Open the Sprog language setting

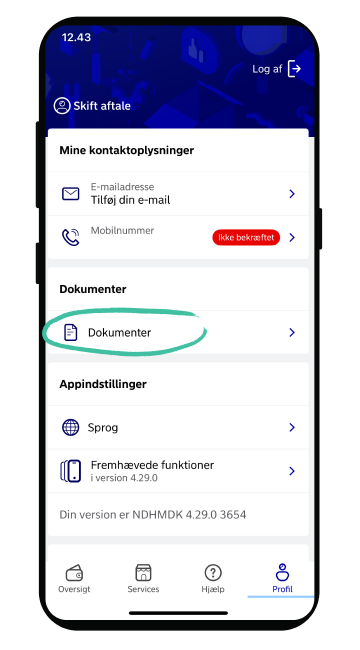pyautogui.click(x=178, y=427)
